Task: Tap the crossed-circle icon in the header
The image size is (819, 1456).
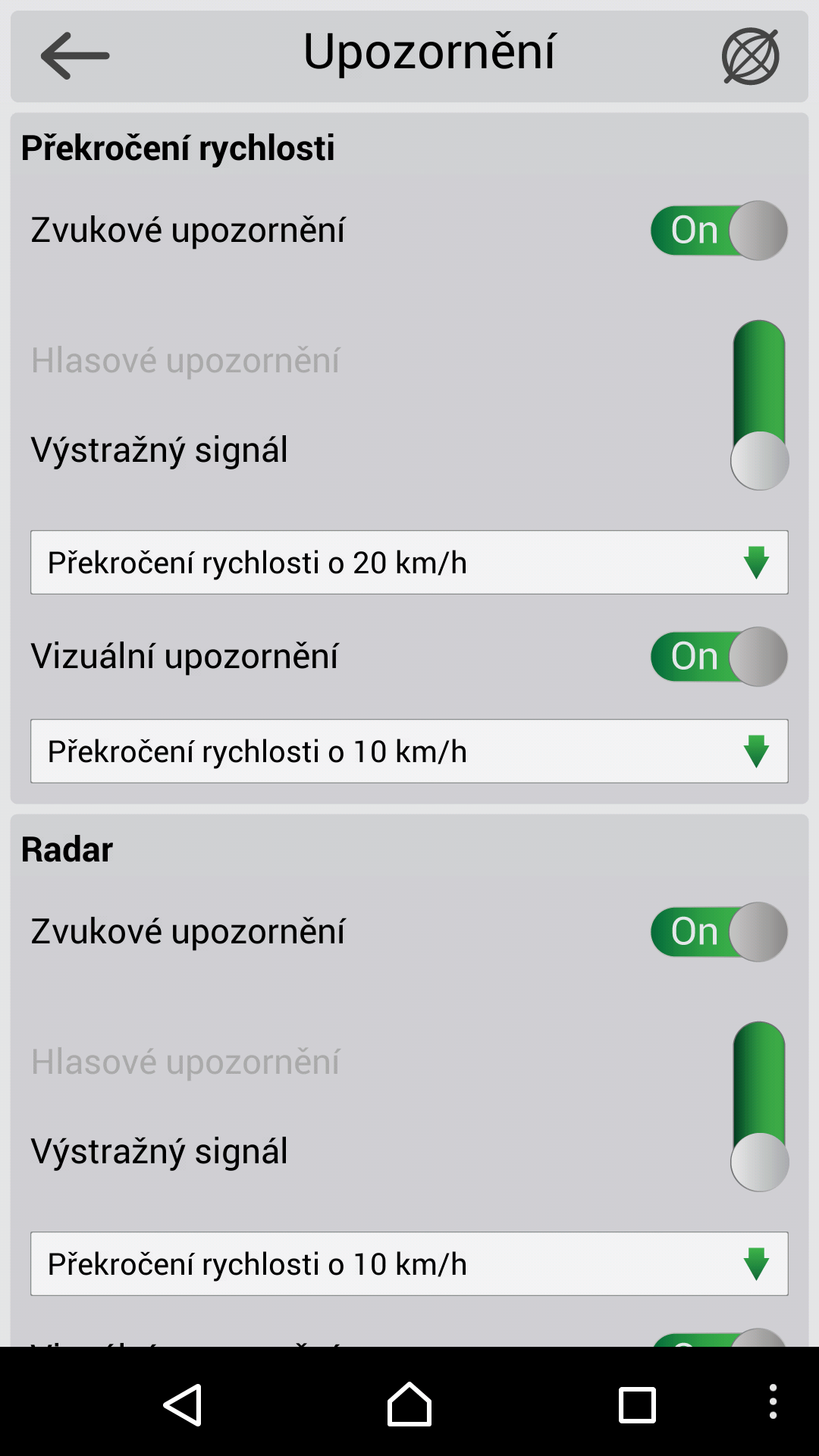Action: 750,56
